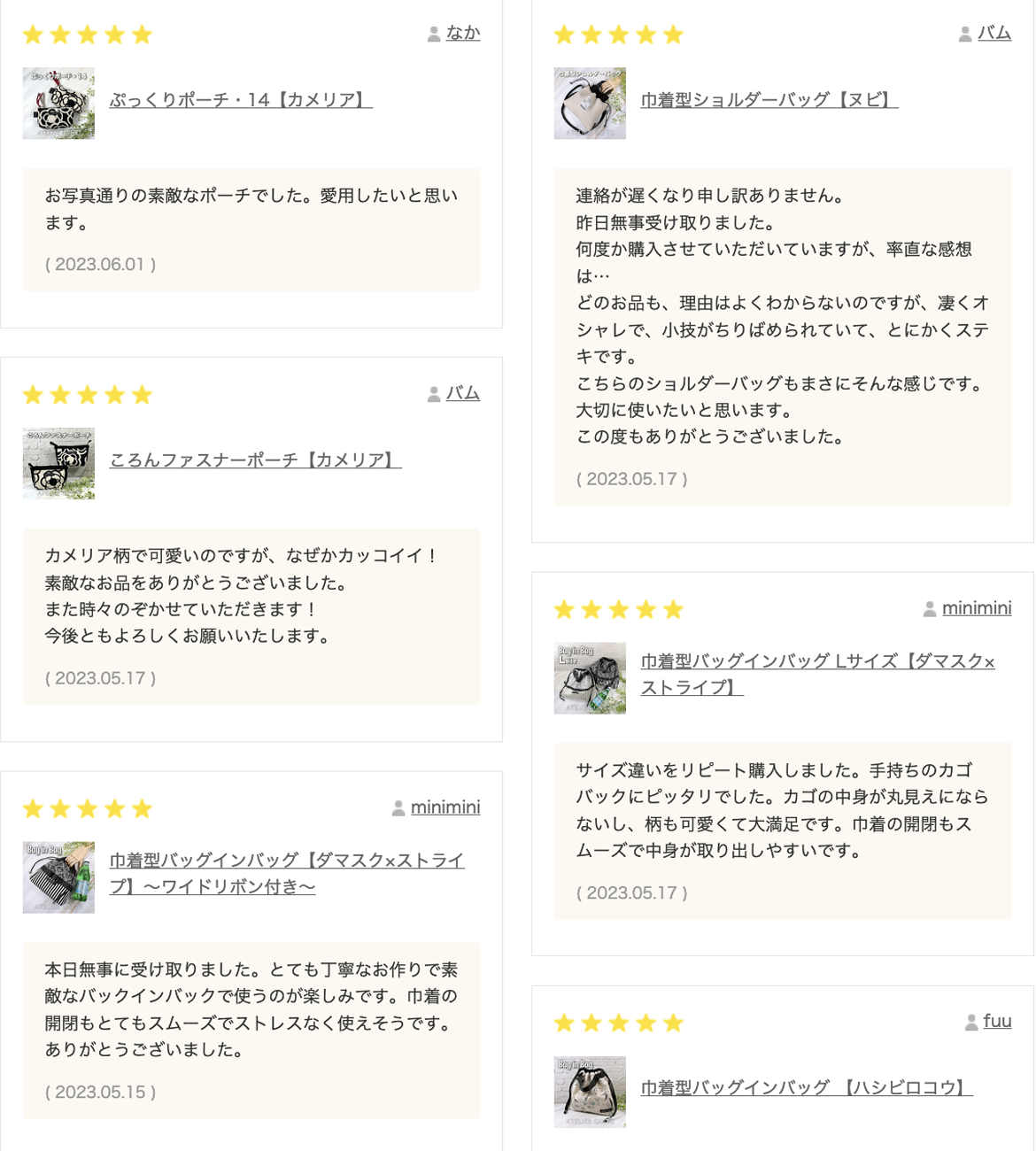
Task: View reviewer fuu's profile
Action: (997, 1021)
